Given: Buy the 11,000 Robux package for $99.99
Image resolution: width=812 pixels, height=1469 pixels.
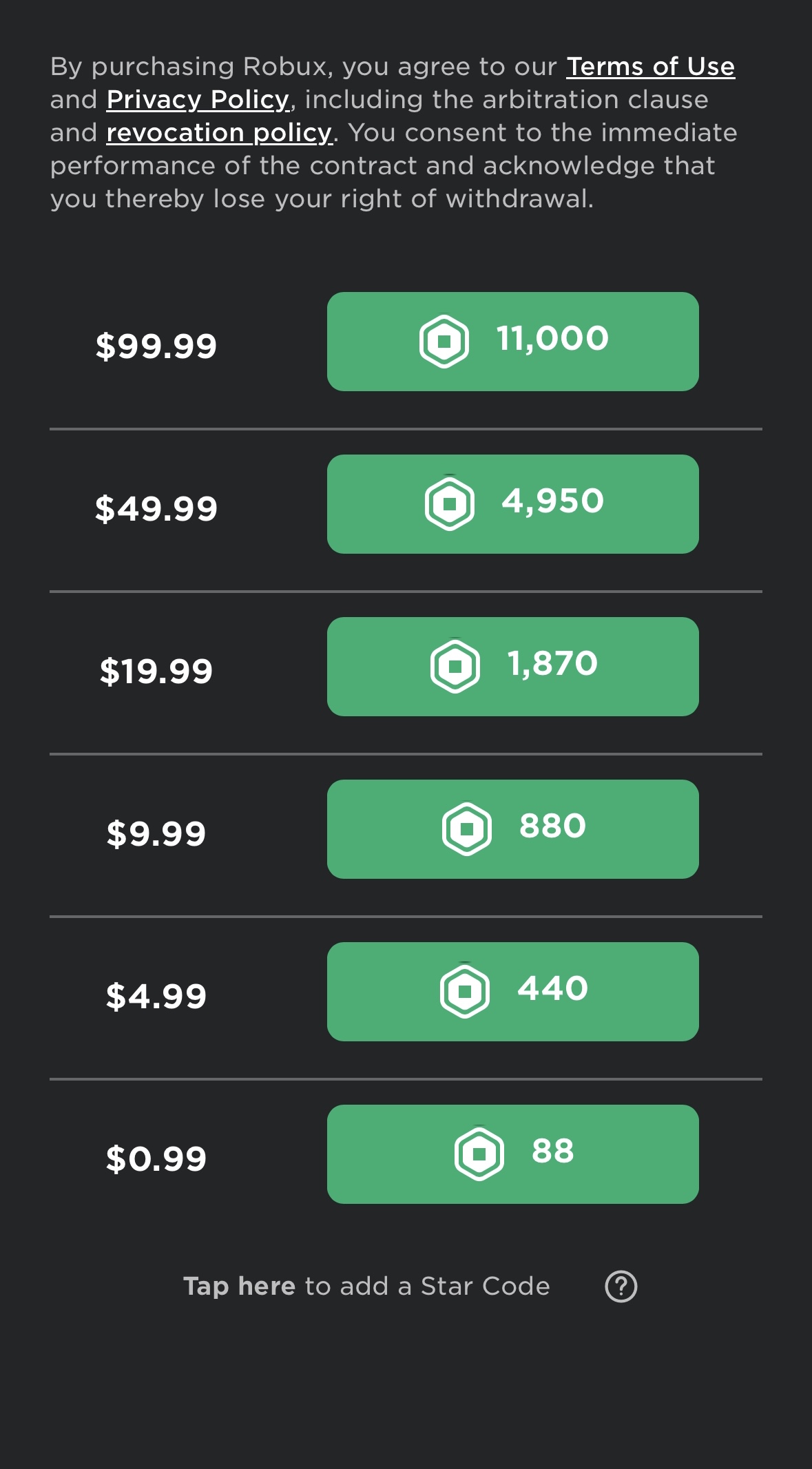Looking at the screenshot, I should pos(513,341).
